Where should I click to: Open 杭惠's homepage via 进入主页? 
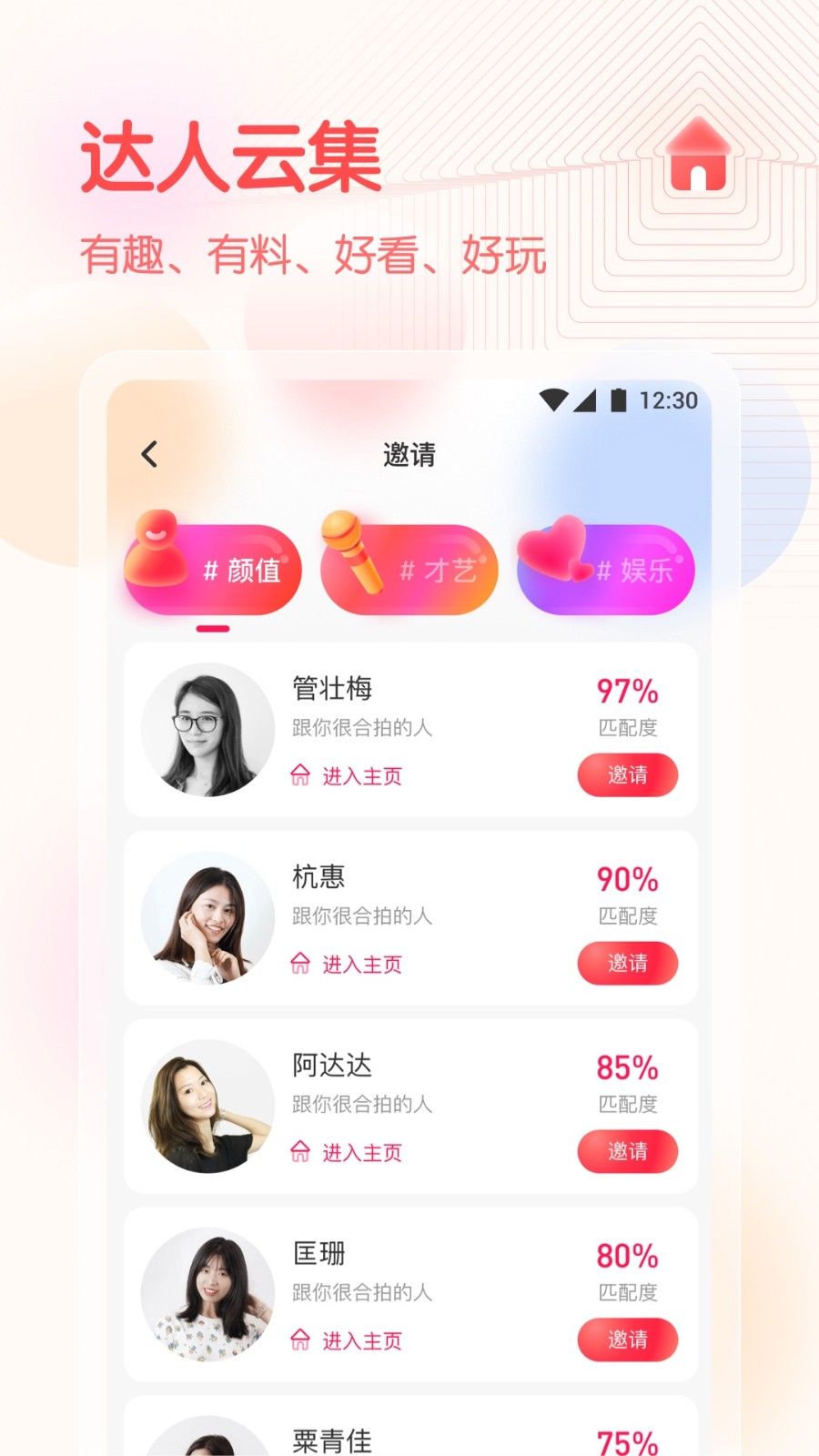click(363, 964)
